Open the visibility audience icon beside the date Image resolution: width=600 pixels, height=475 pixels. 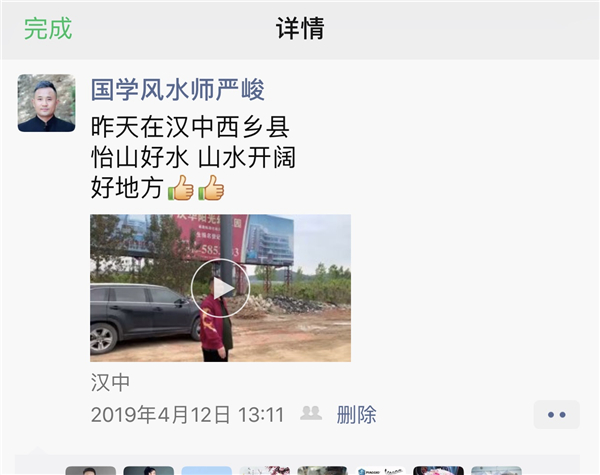pos(311,413)
